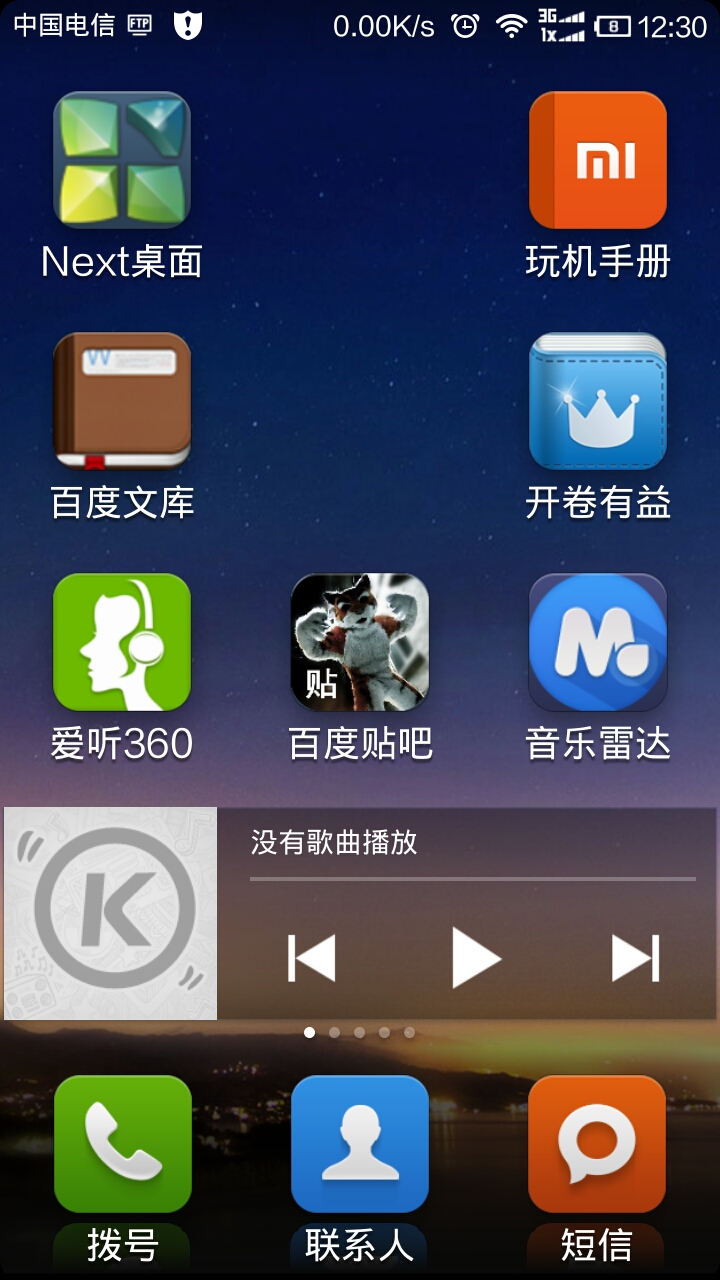Launch the 开卷有益 app
The width and height of the screenshot is (720, 1280).
click(597, 401)
